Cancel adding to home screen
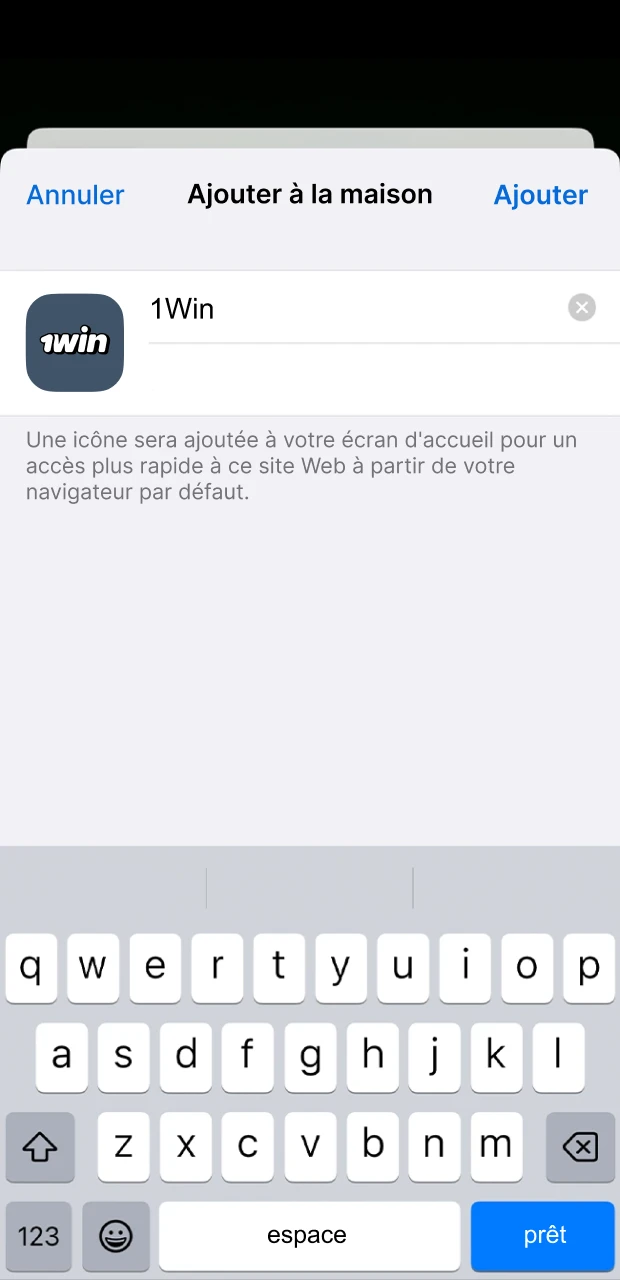The image size is (620, 1280). [x=75, y=195]
